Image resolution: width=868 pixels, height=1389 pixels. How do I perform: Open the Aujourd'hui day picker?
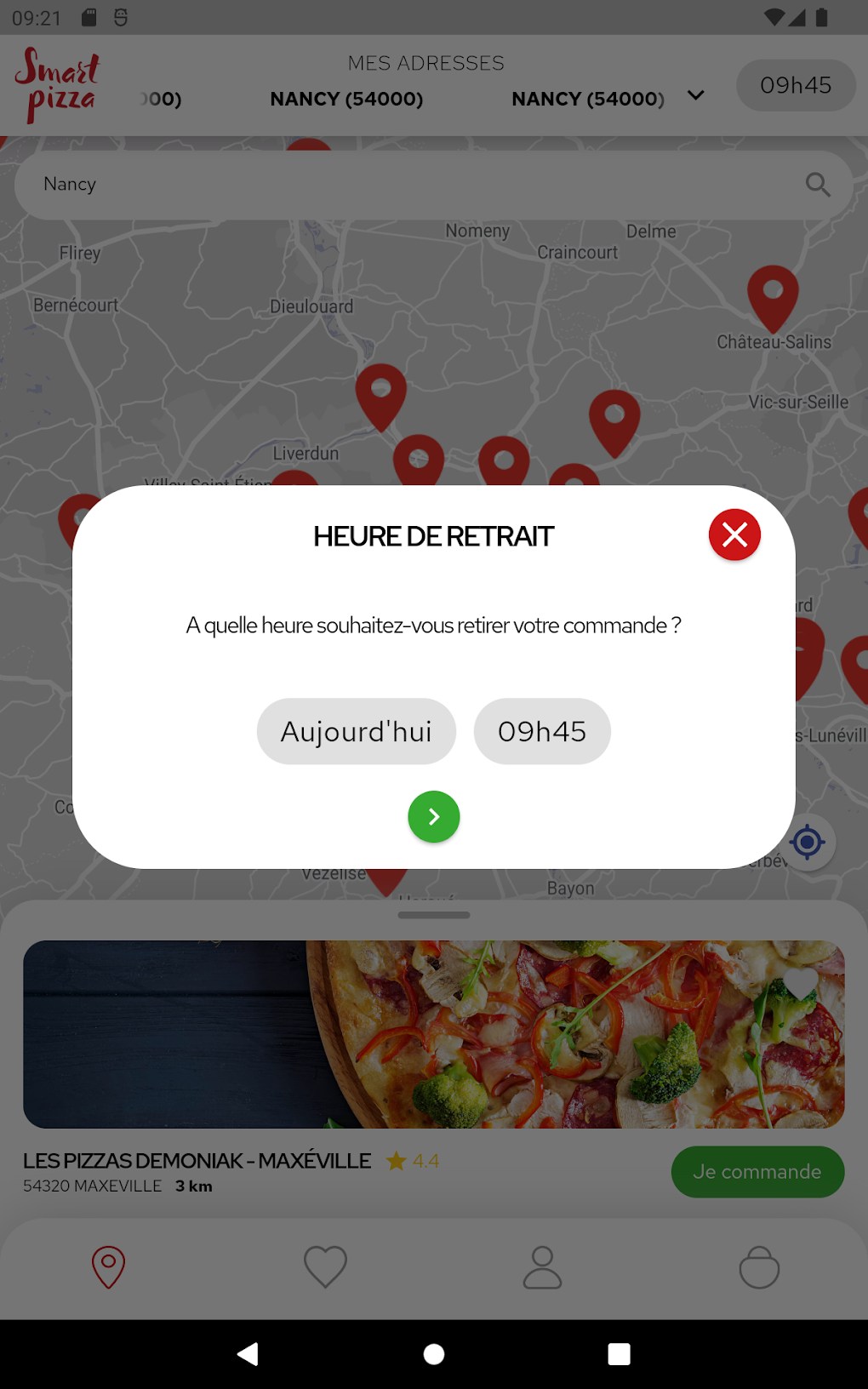point(356,731)
